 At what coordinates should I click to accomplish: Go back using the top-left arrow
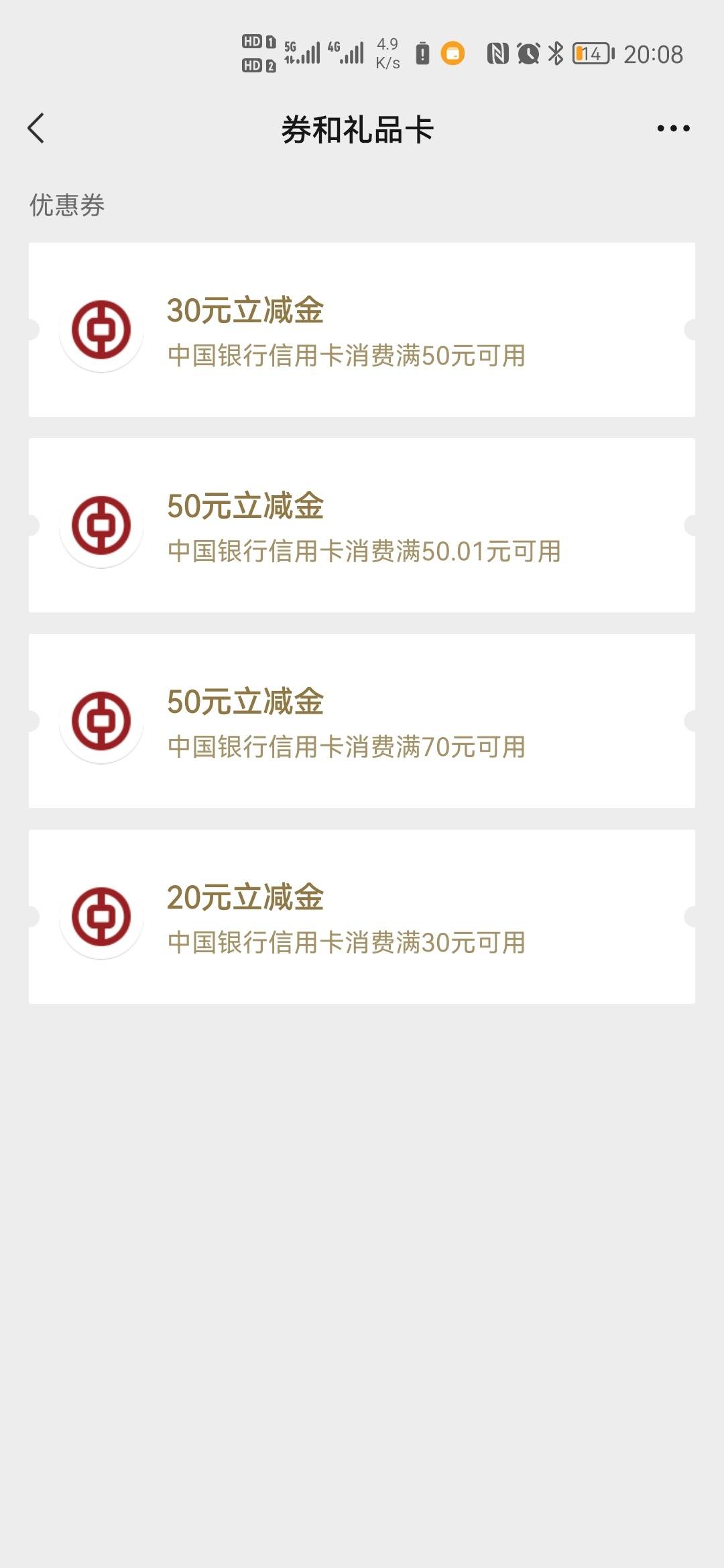[36, 128]
